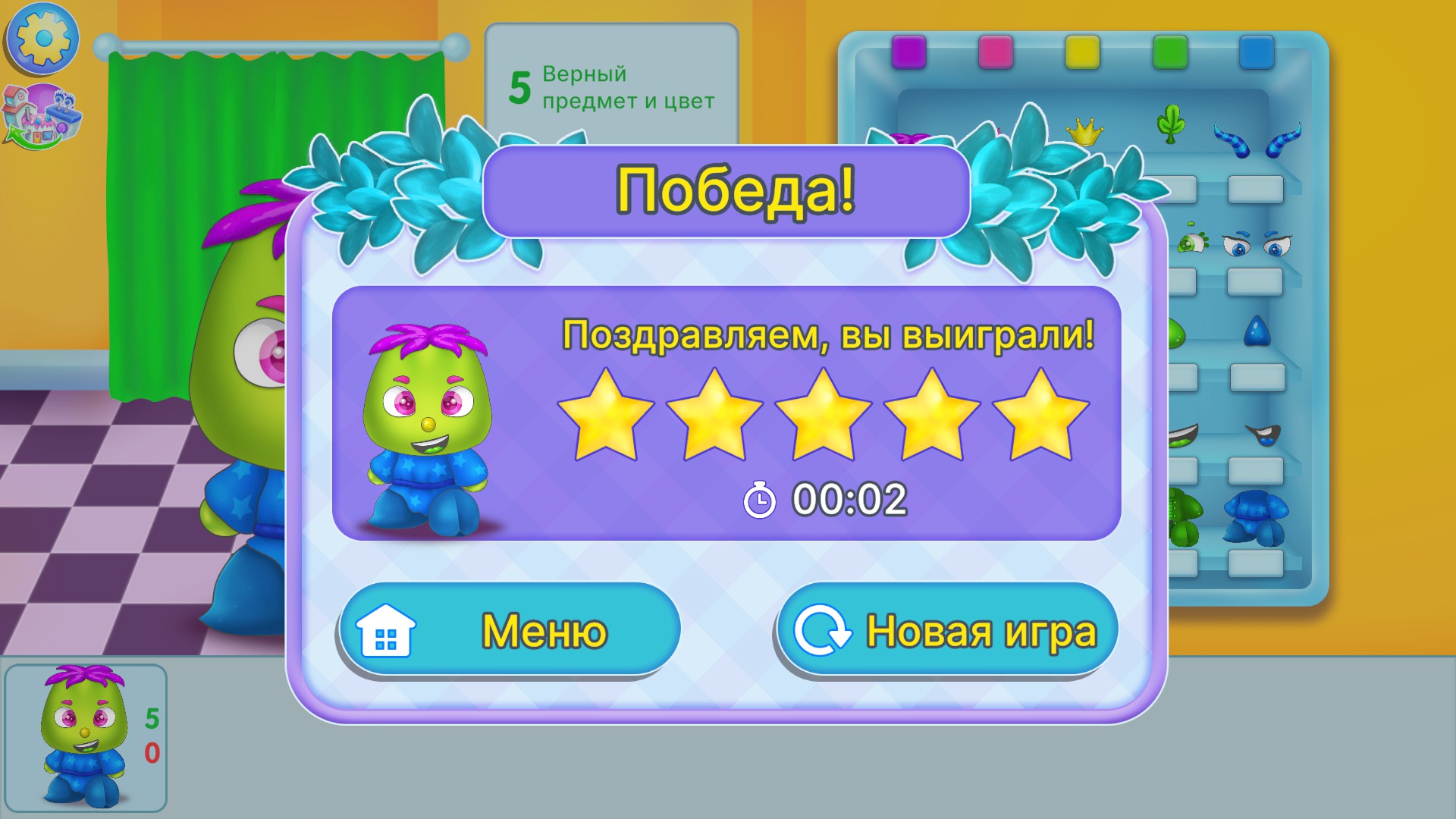Open the Меню button

pyautogui.click(x=510, y=630)
